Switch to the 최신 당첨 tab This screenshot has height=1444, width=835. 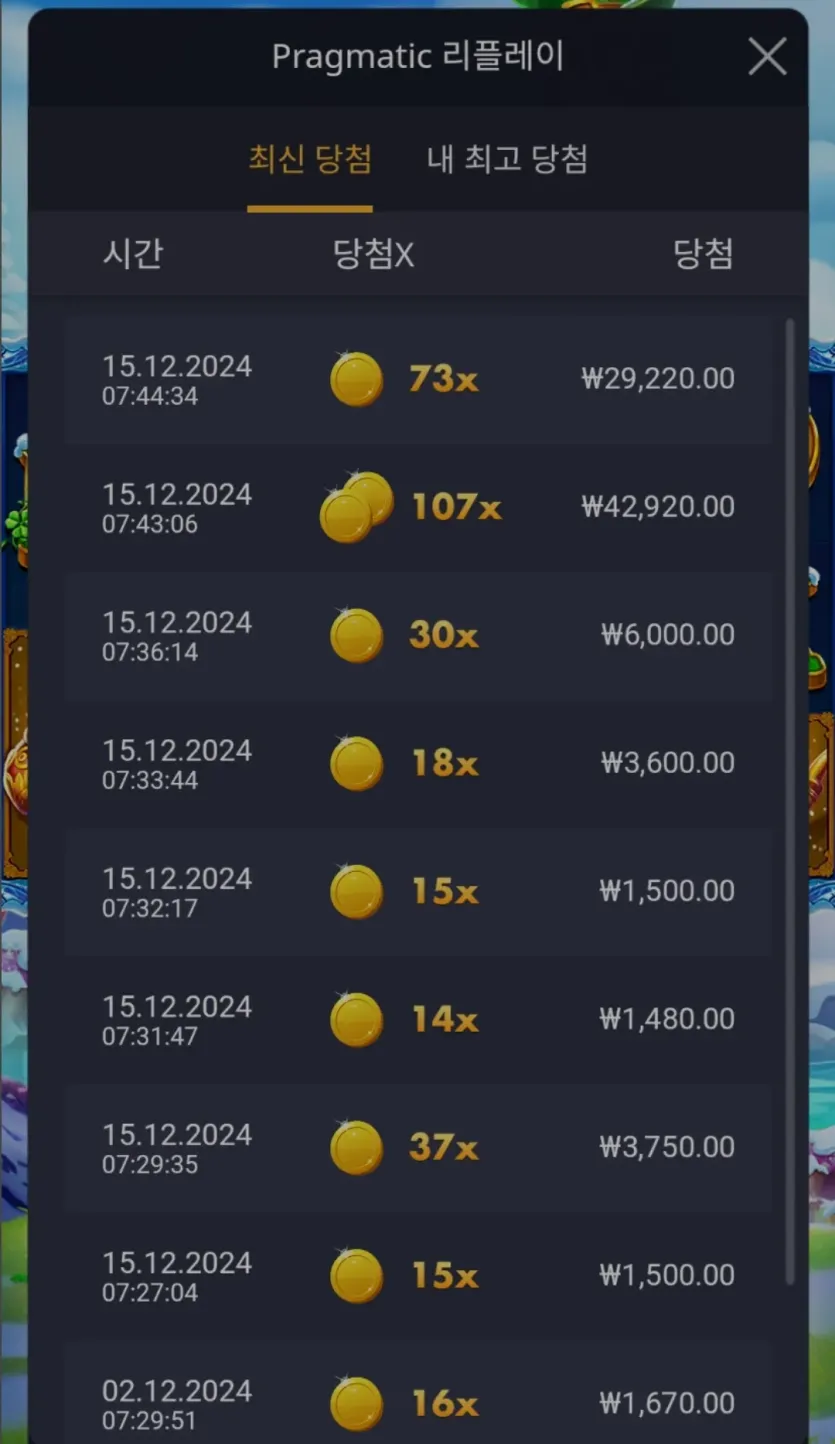pyautogui.click(x=310, y=160)
